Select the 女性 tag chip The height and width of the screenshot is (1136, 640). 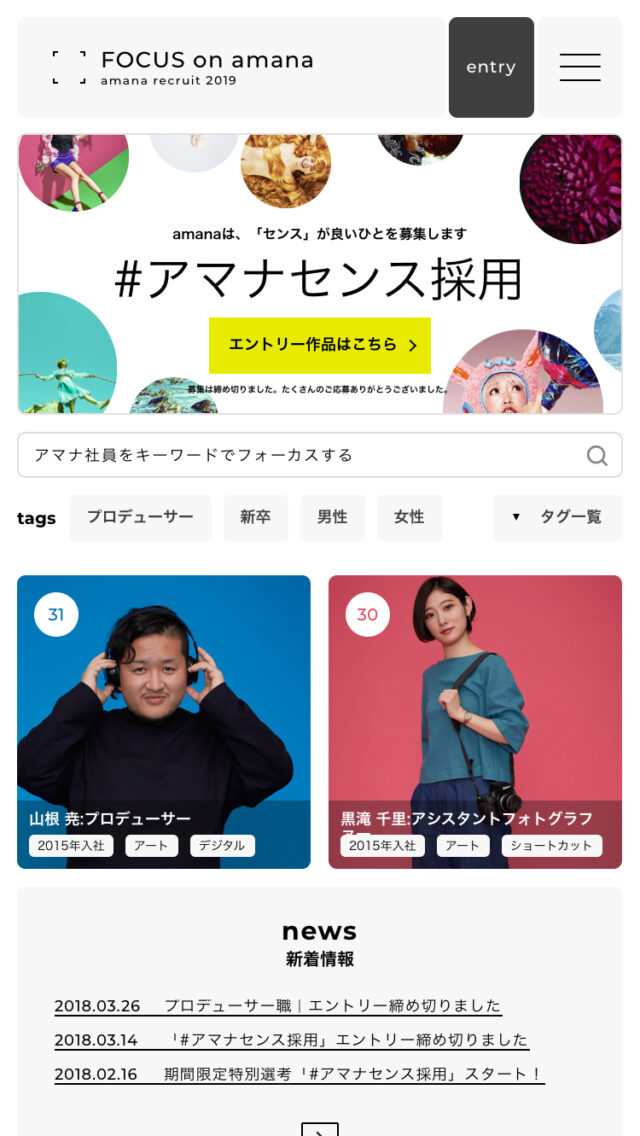(409, 517)
